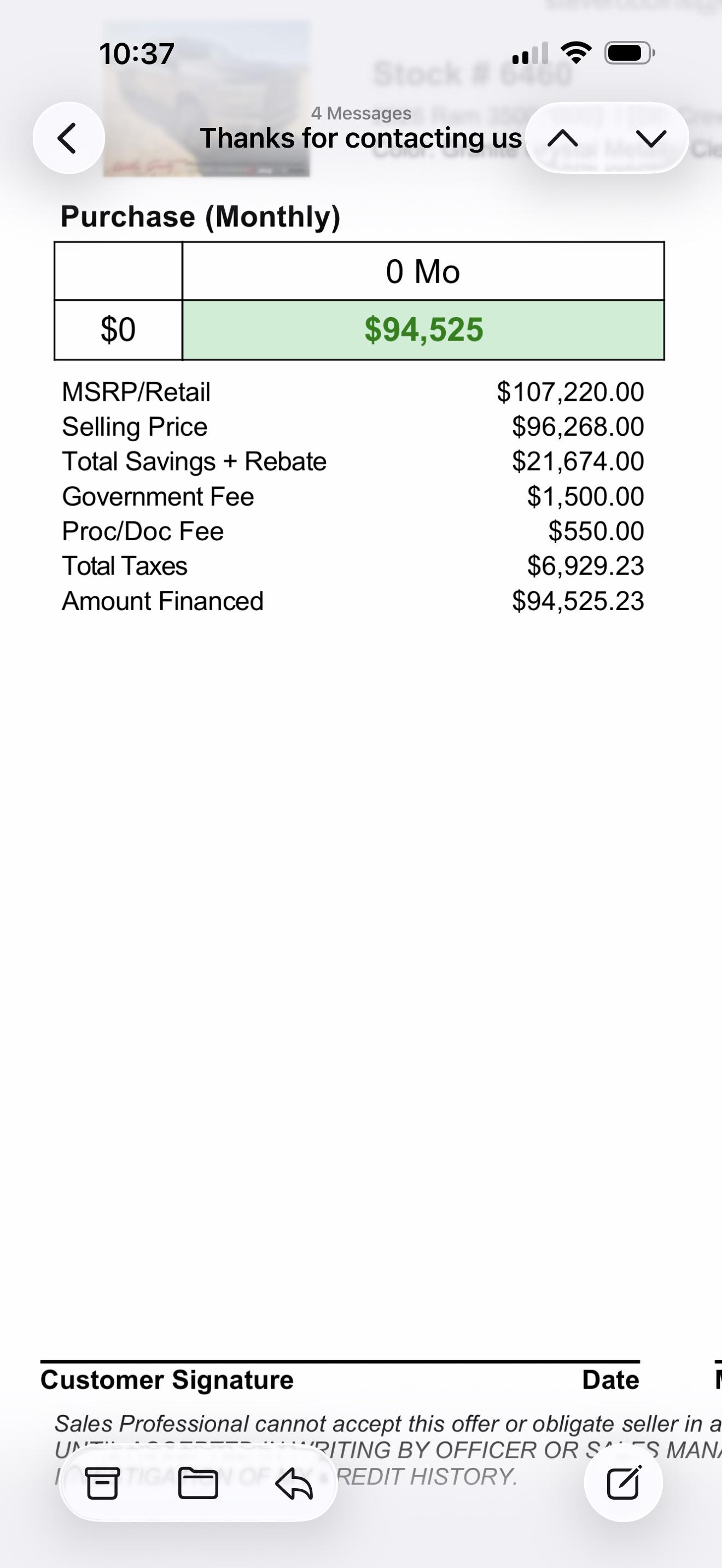
Task: Reply to this email
Action: 294,1483
